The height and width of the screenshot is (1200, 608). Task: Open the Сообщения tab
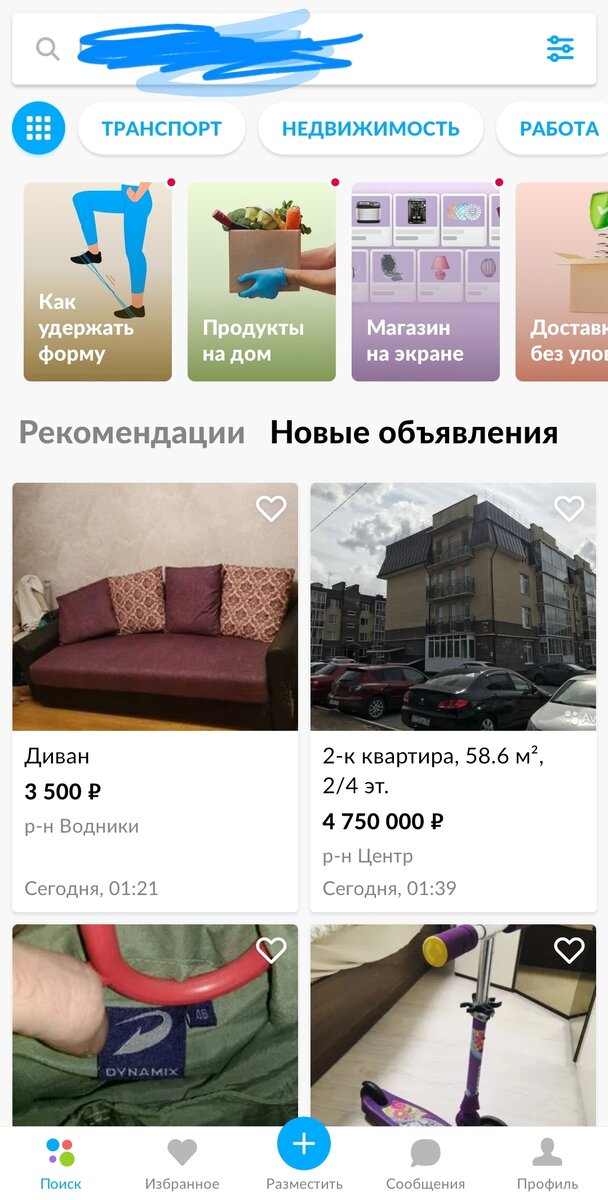click(425, 1165)
